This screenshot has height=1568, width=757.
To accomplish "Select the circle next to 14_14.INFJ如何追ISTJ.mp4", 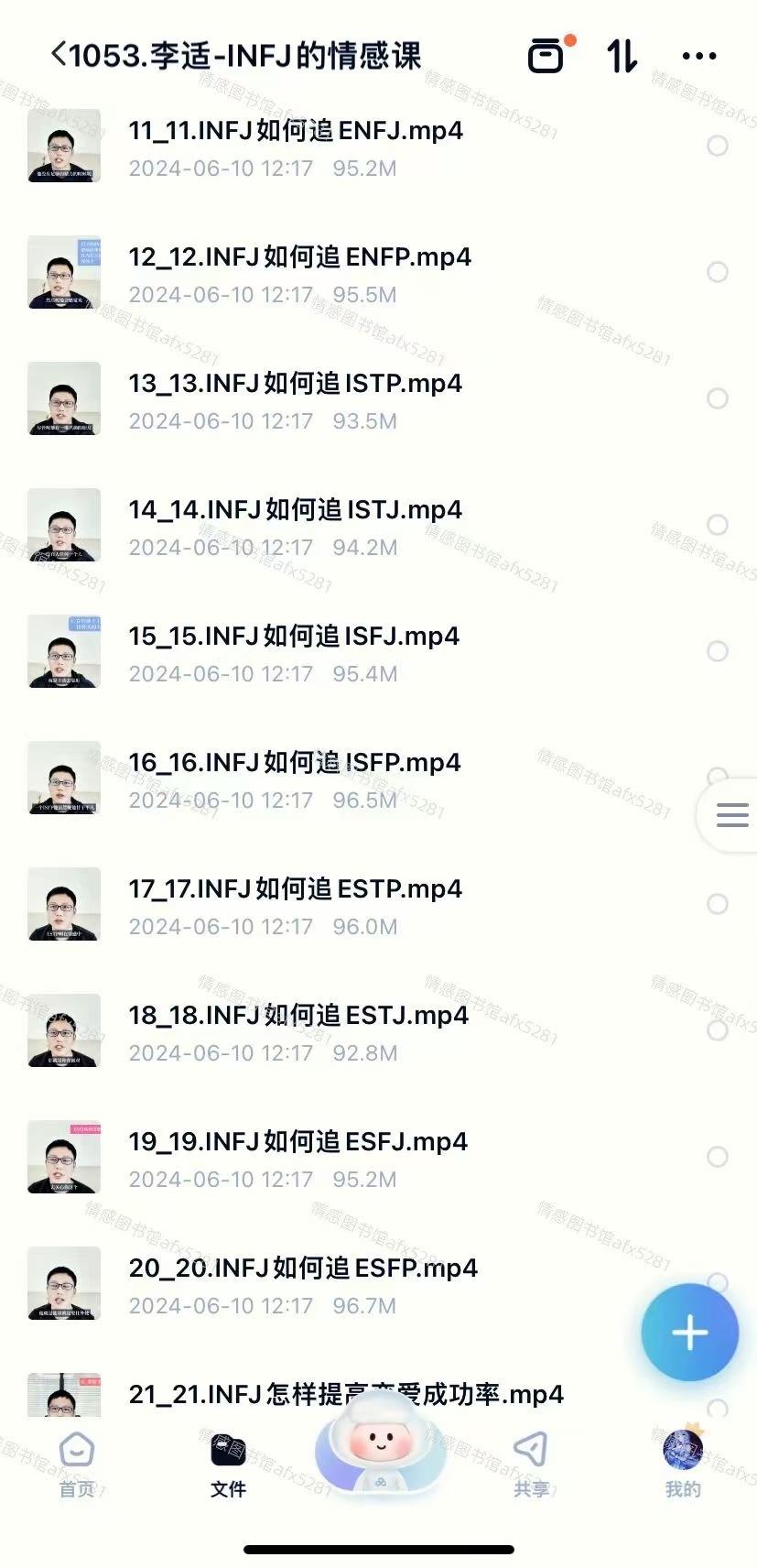I will (719, 525).
